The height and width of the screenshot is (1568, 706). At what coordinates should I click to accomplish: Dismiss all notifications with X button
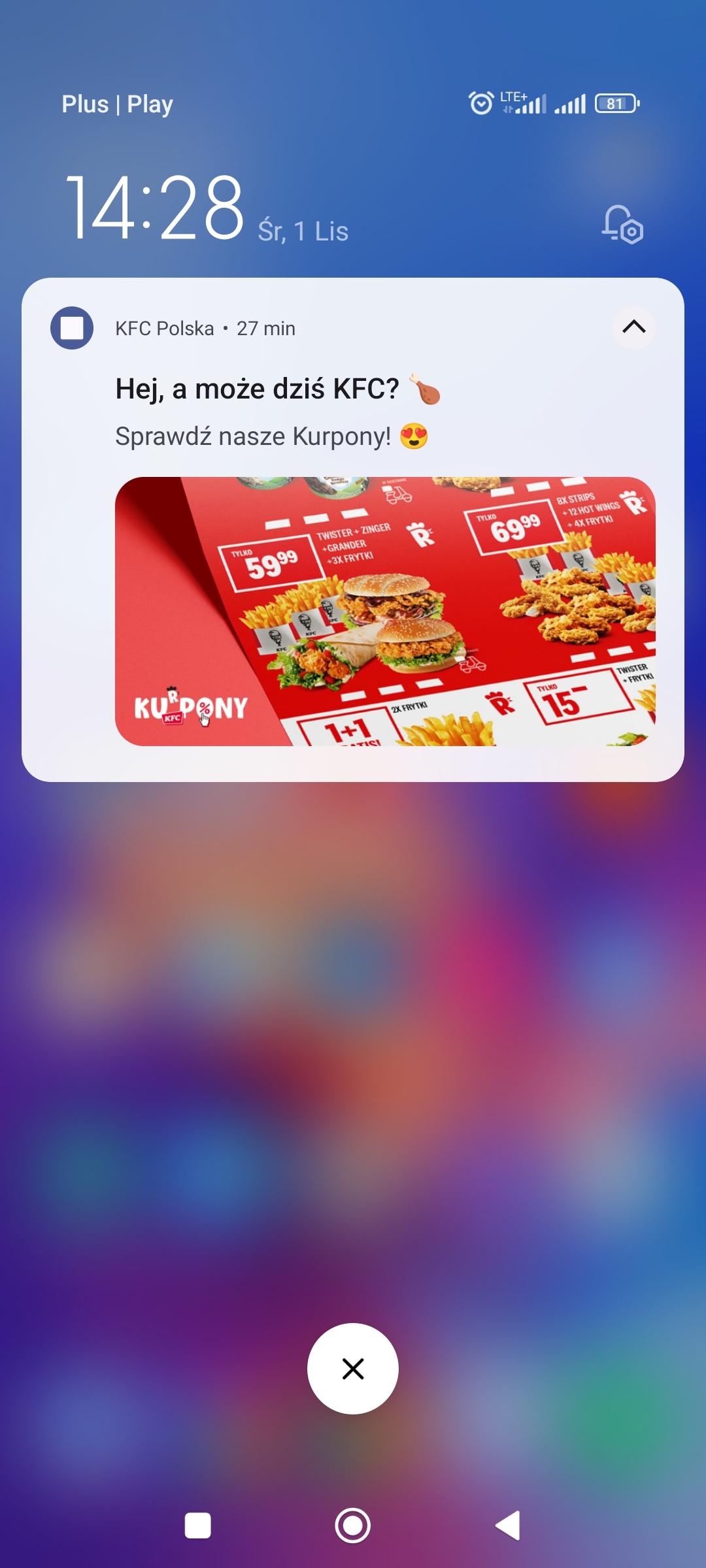click(353, 1369)
